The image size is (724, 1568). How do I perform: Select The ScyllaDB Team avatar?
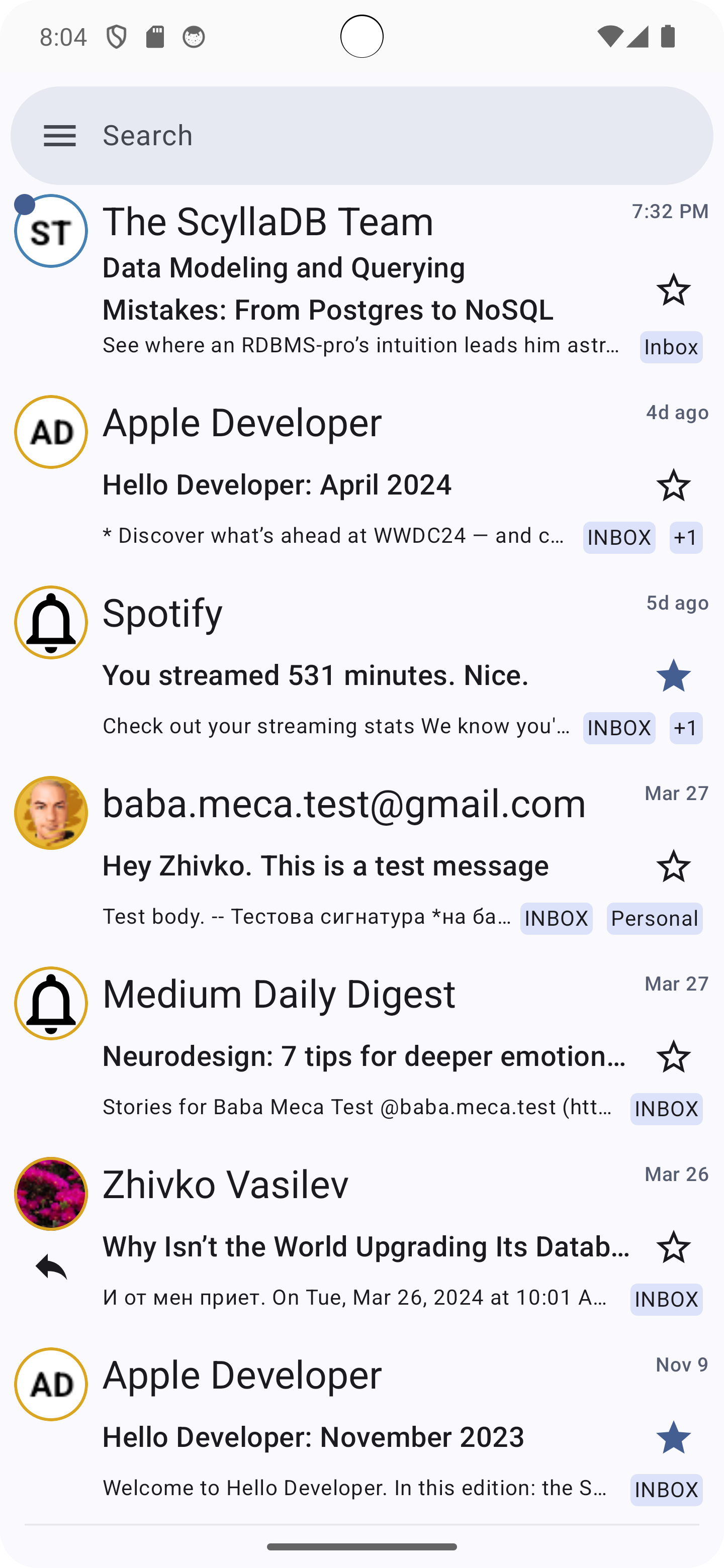pyautogui.click(x=51, y=231)
